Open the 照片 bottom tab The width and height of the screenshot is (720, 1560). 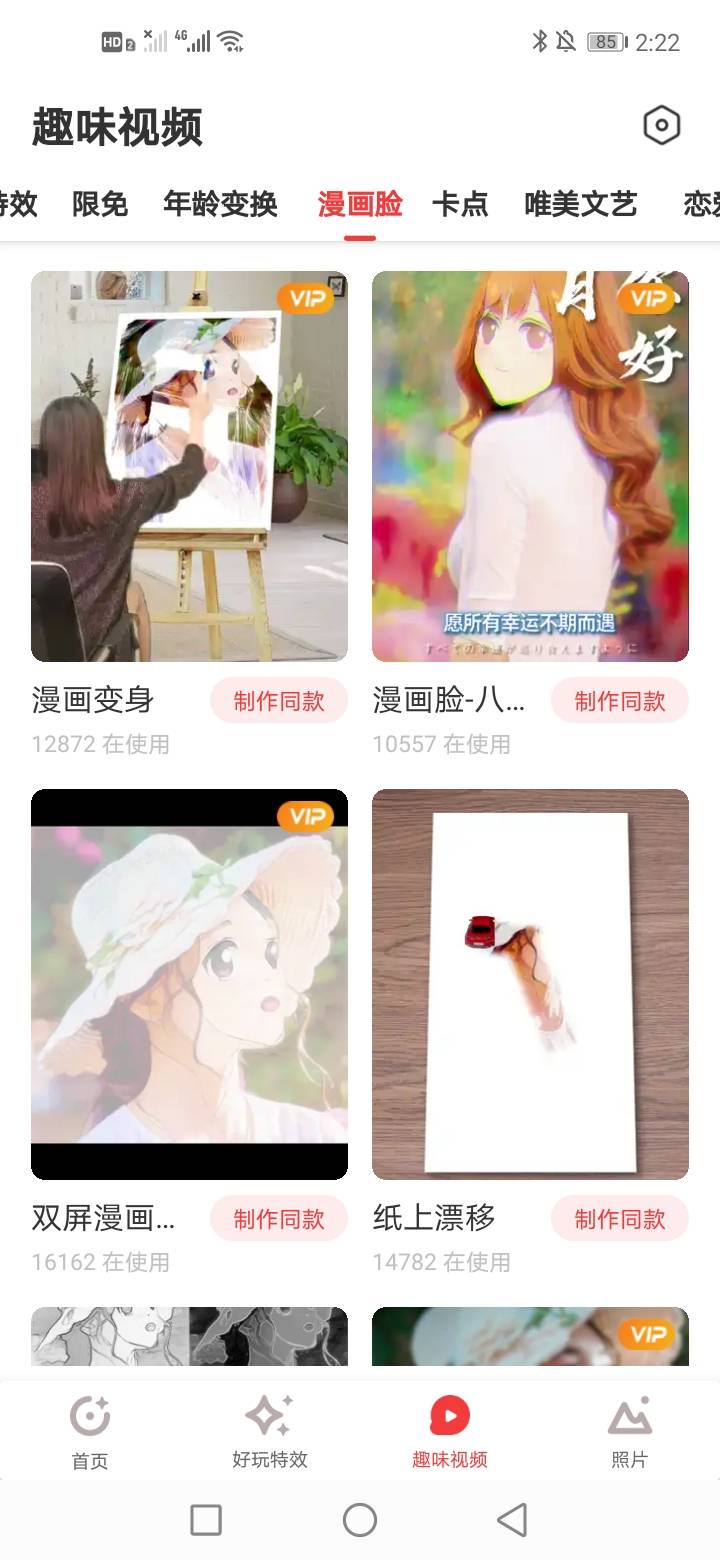pos(630,1432)
